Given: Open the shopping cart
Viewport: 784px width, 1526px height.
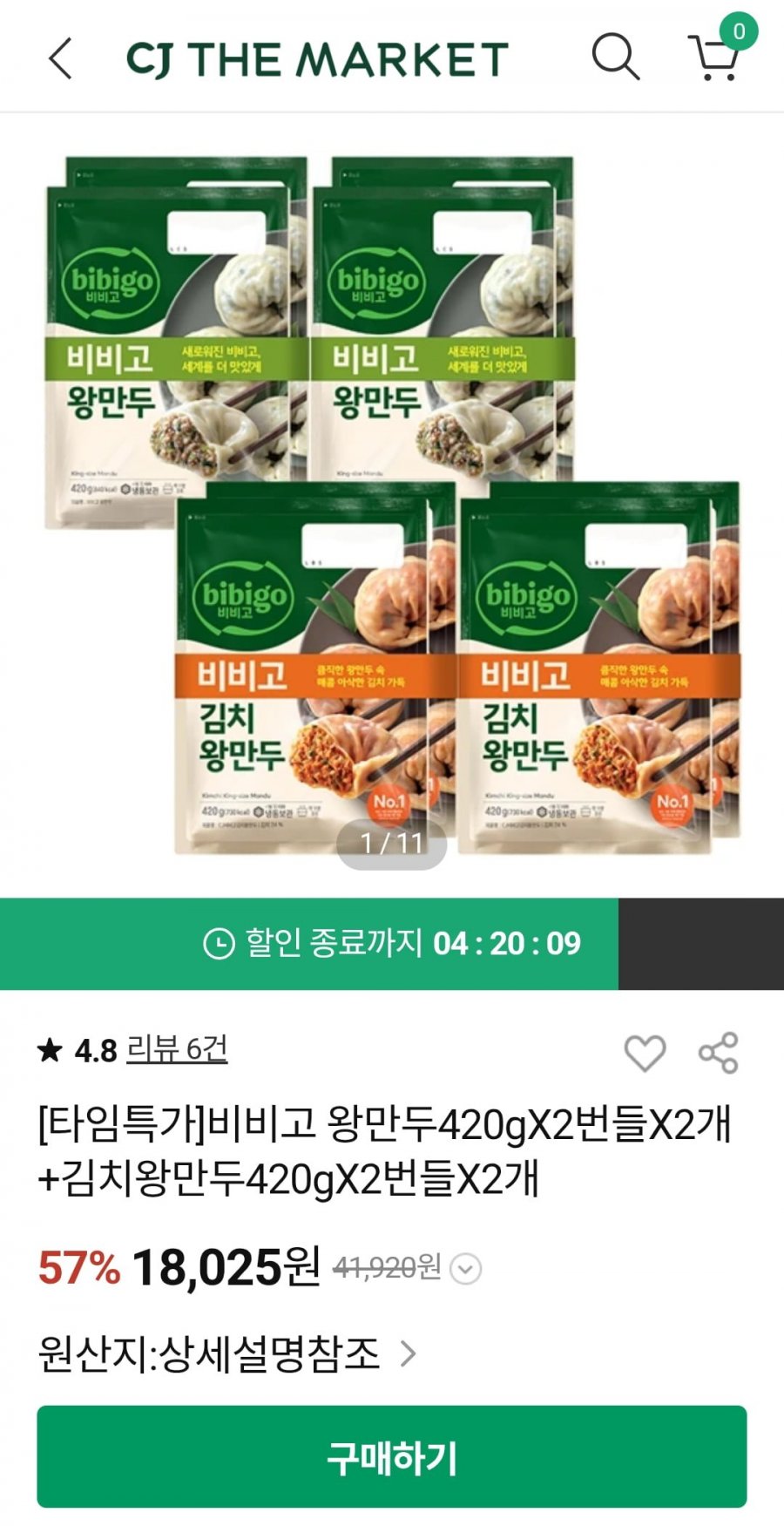Looking at the screenshot, I should (716, 58).
